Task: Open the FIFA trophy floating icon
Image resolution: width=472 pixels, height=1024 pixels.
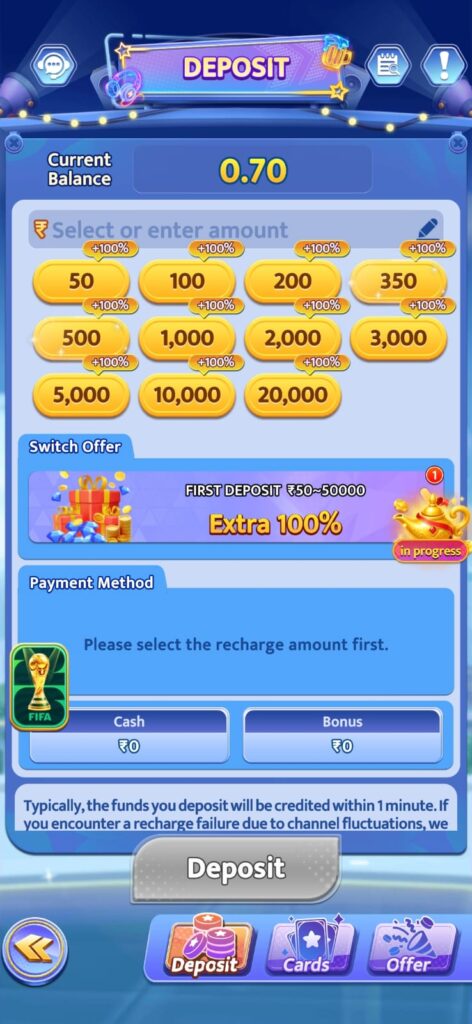Action: pyautogui.click(x=39, y=687)
